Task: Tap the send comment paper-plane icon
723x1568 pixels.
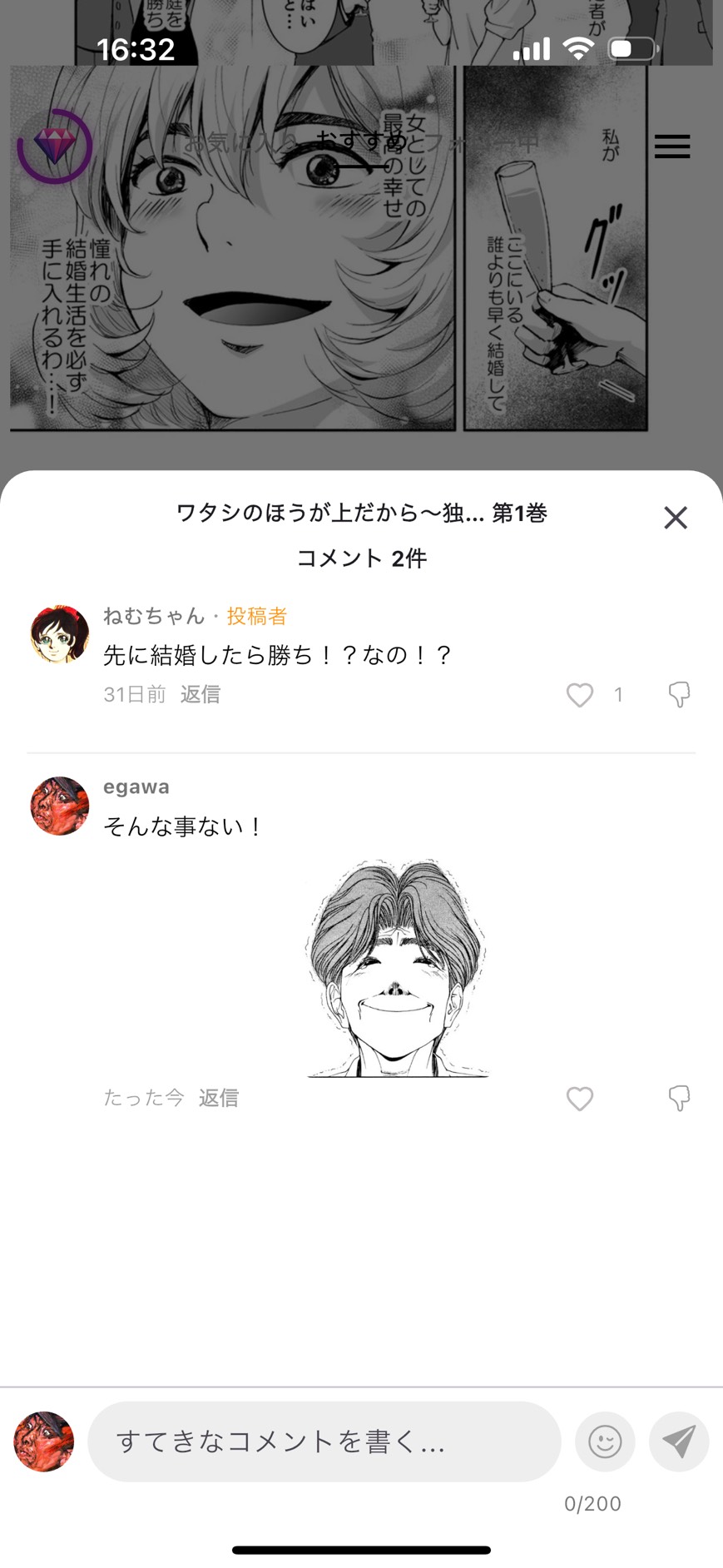Action: click(679, 1441)
